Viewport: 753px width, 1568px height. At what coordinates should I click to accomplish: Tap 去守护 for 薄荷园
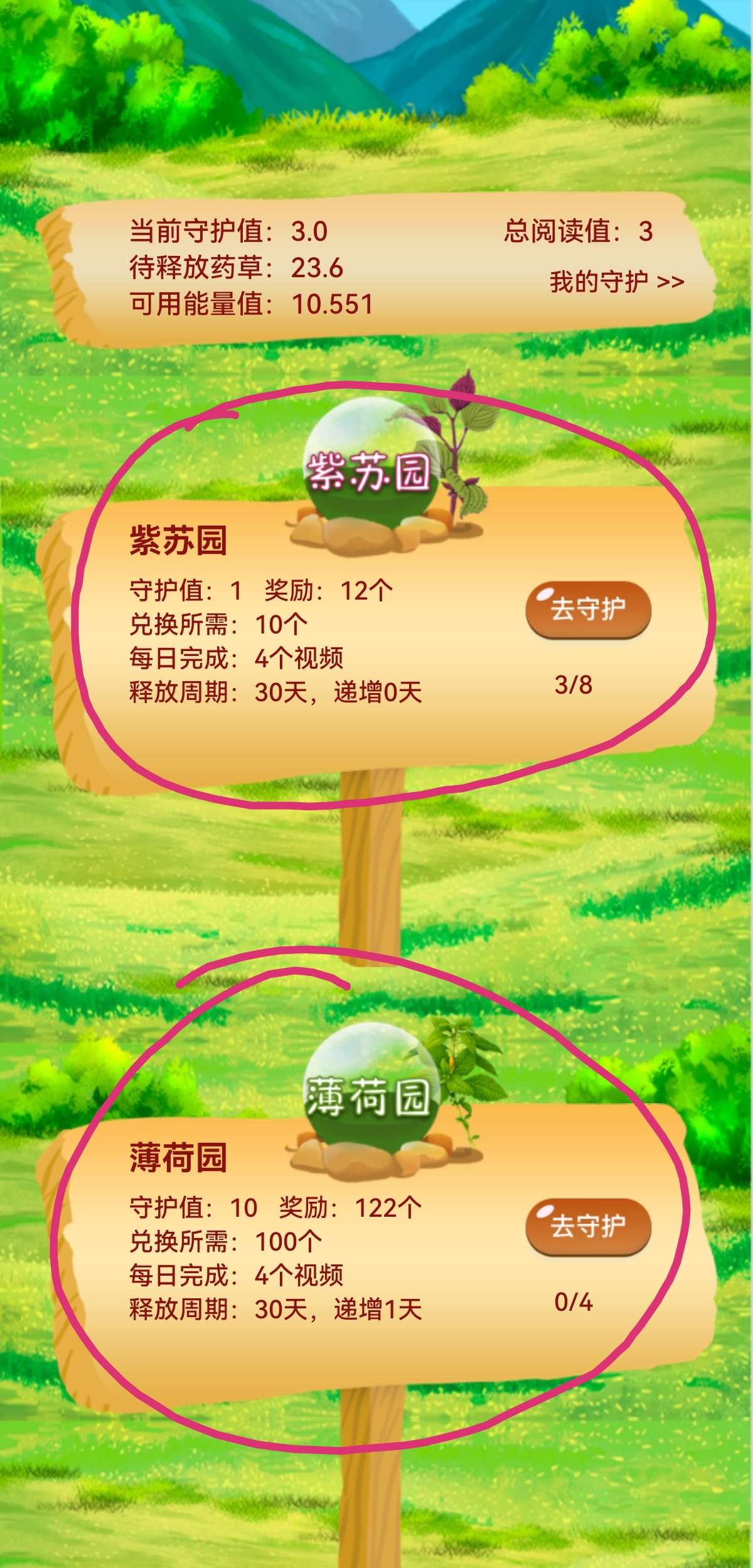(x=588, y=1227)
